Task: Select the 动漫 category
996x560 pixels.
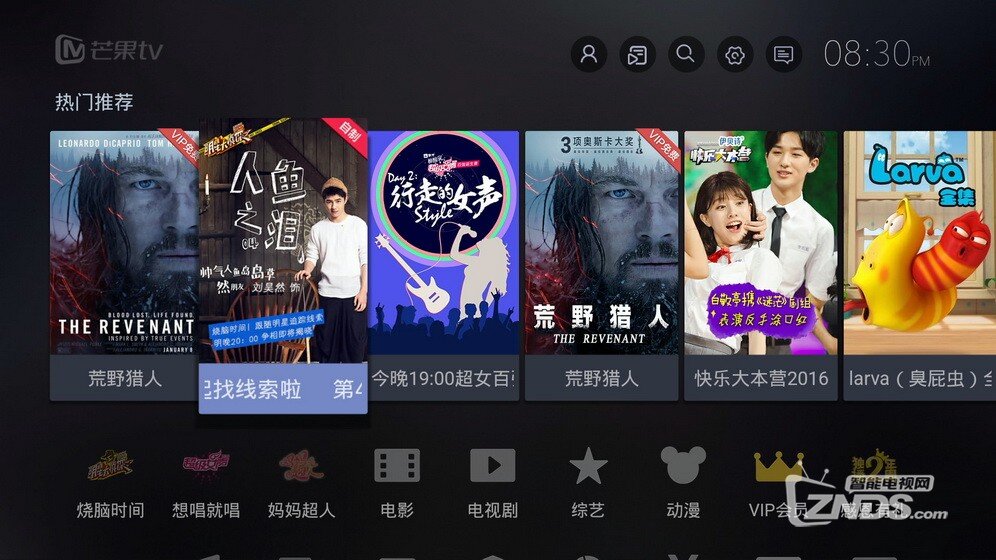Action: pyautogui.click(x=683, y=483)
